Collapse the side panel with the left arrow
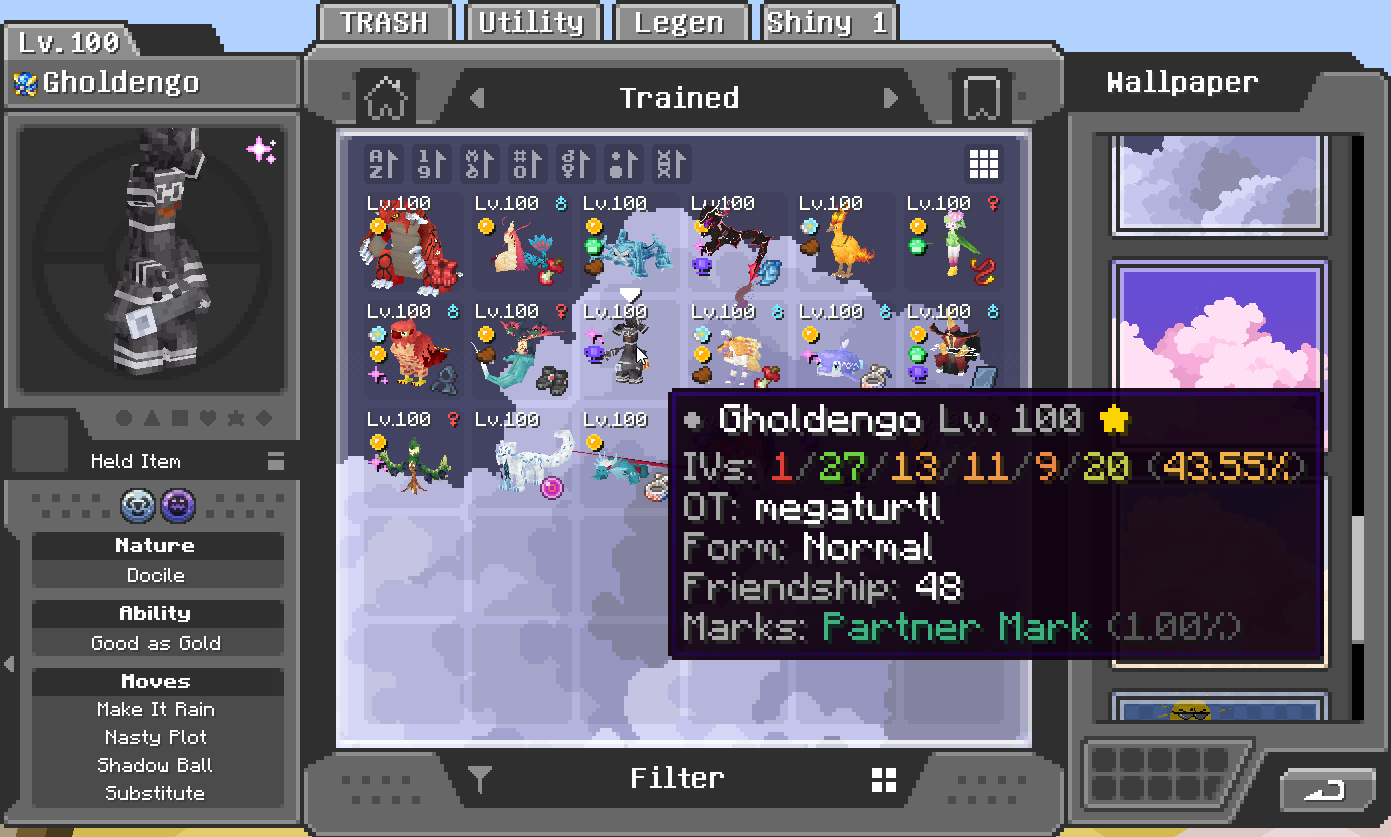 10,664
